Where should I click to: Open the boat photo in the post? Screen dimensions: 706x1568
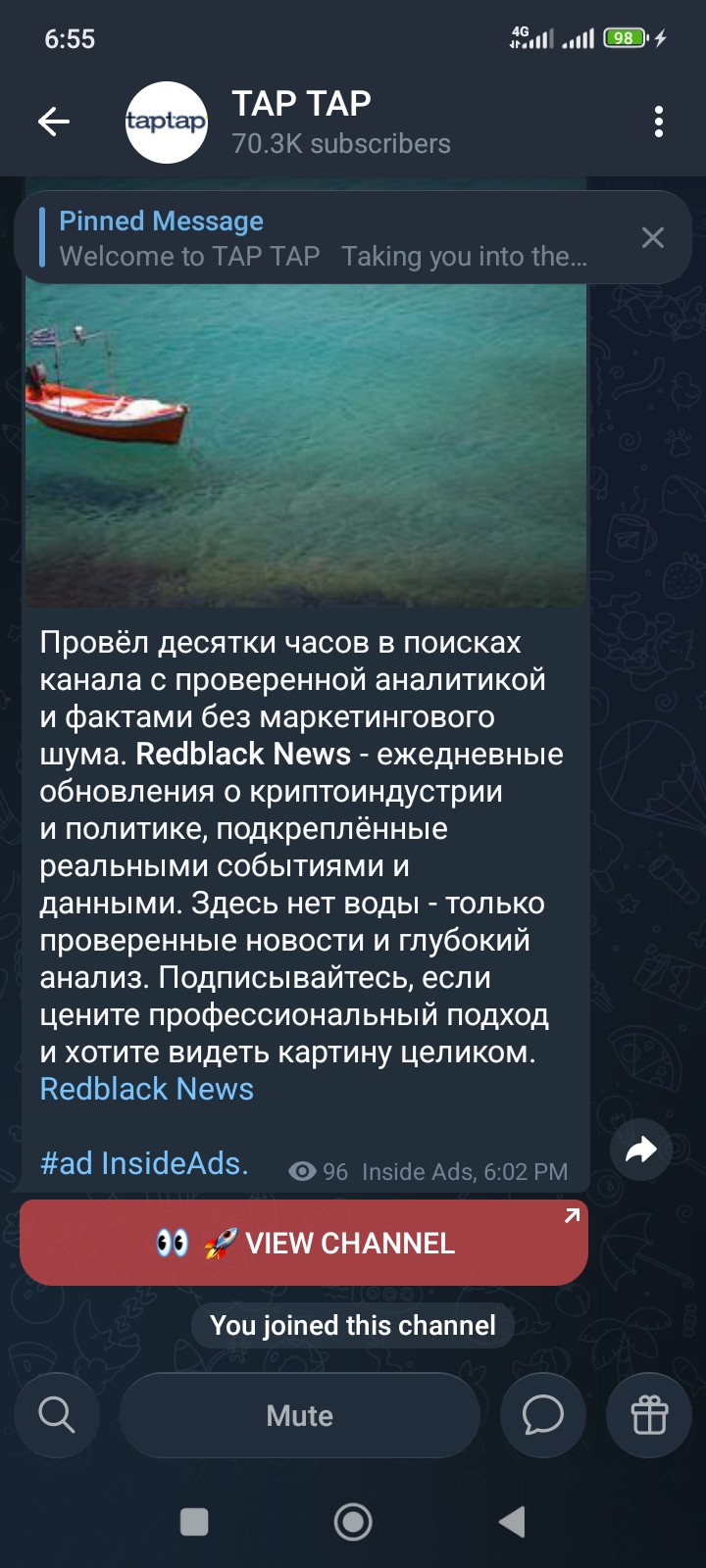(304, 441)
